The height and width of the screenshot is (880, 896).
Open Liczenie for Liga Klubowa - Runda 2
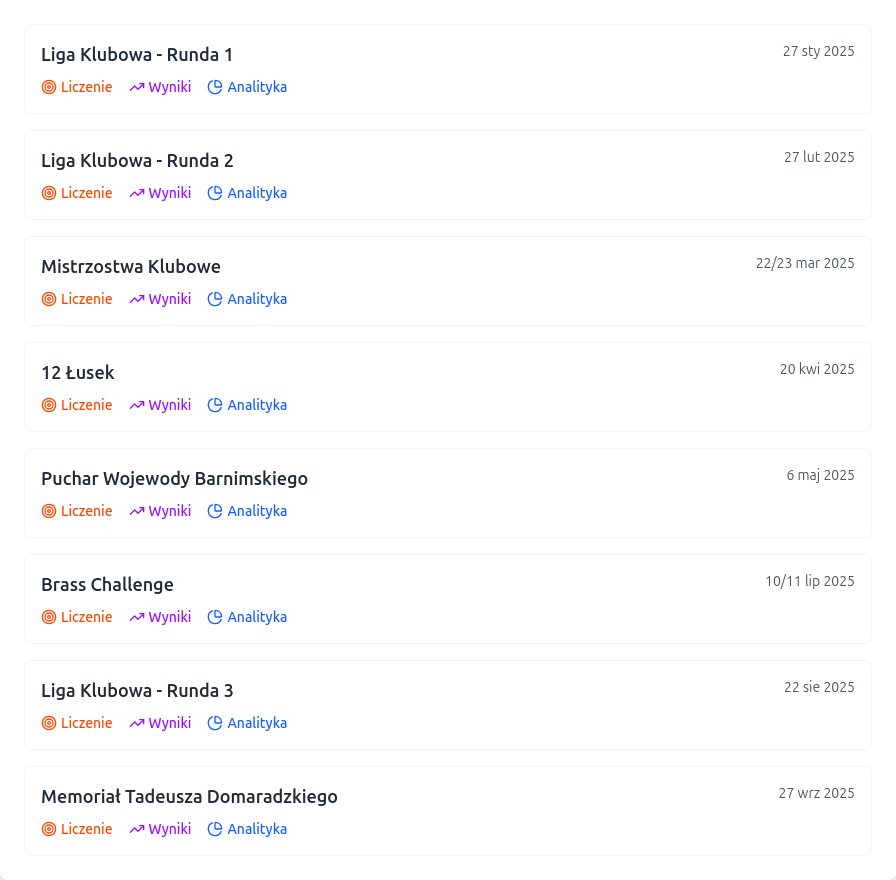pos(77,193)
